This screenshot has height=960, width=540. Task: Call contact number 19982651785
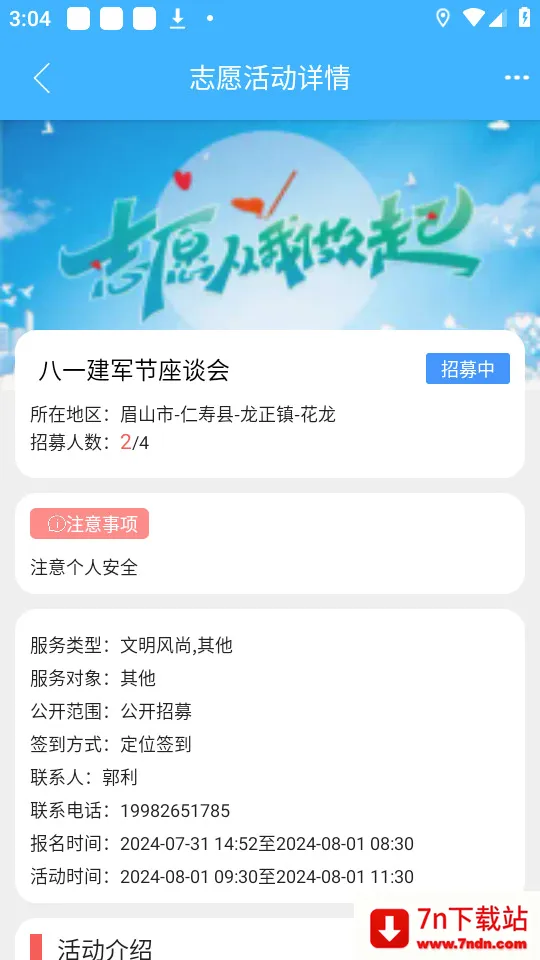(175, 811)
